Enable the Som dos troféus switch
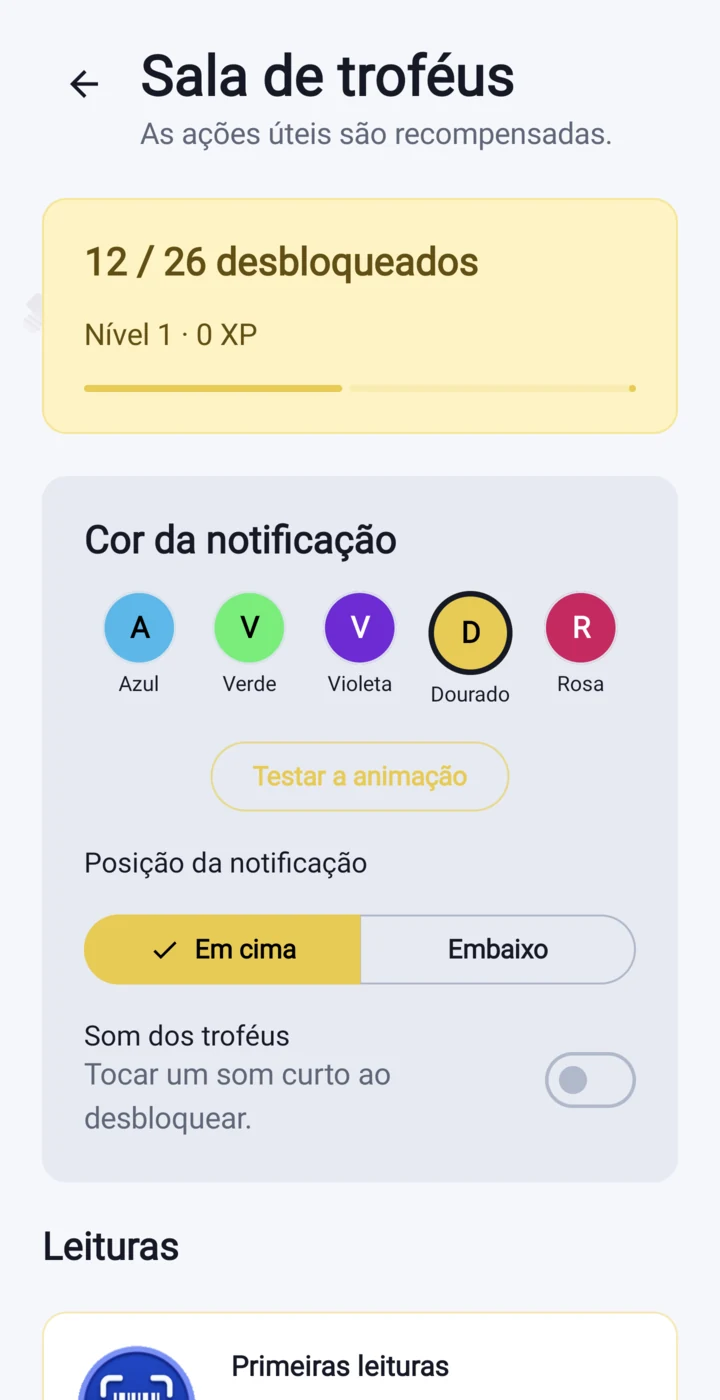 590,1080
